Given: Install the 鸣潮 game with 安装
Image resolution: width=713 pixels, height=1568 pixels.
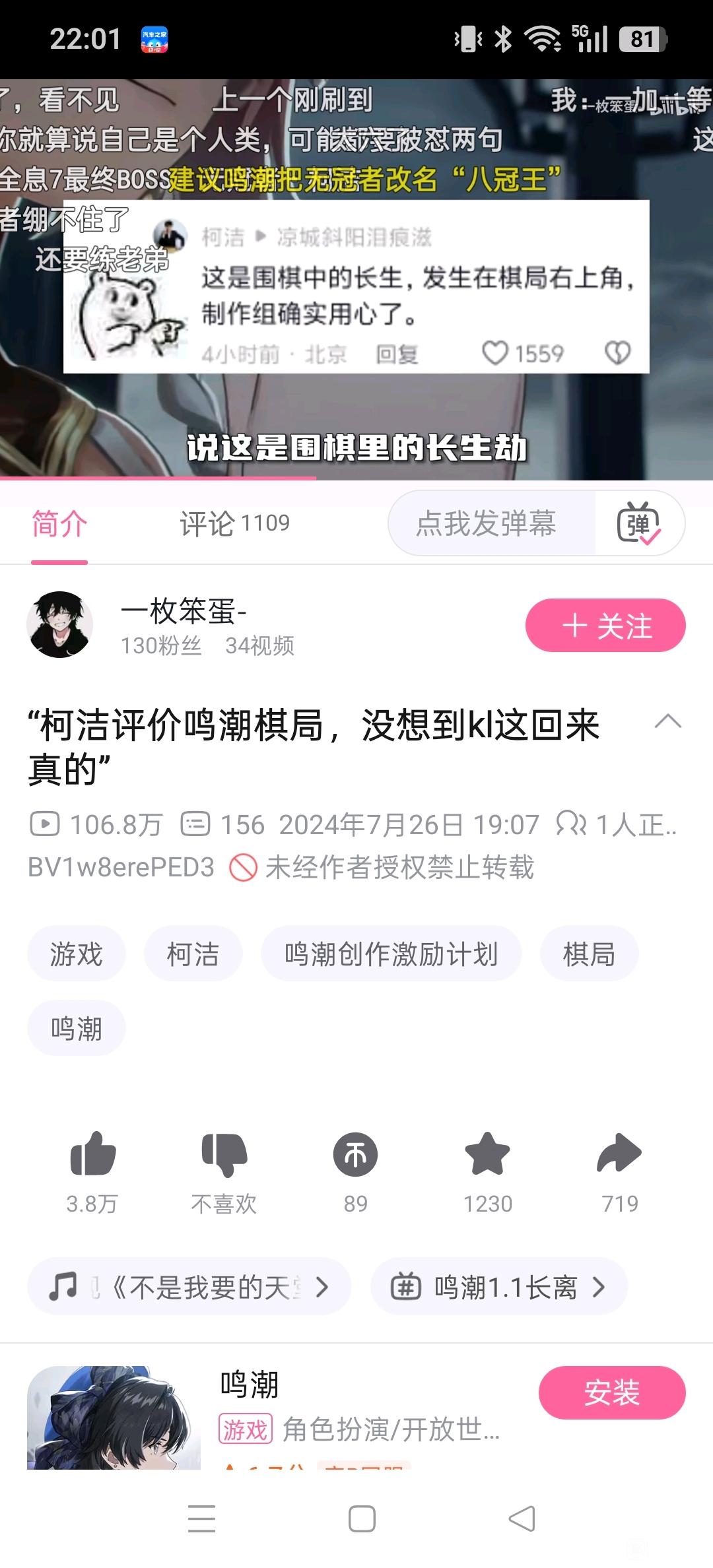Looking at the screenshot, I should (612, 1393).
